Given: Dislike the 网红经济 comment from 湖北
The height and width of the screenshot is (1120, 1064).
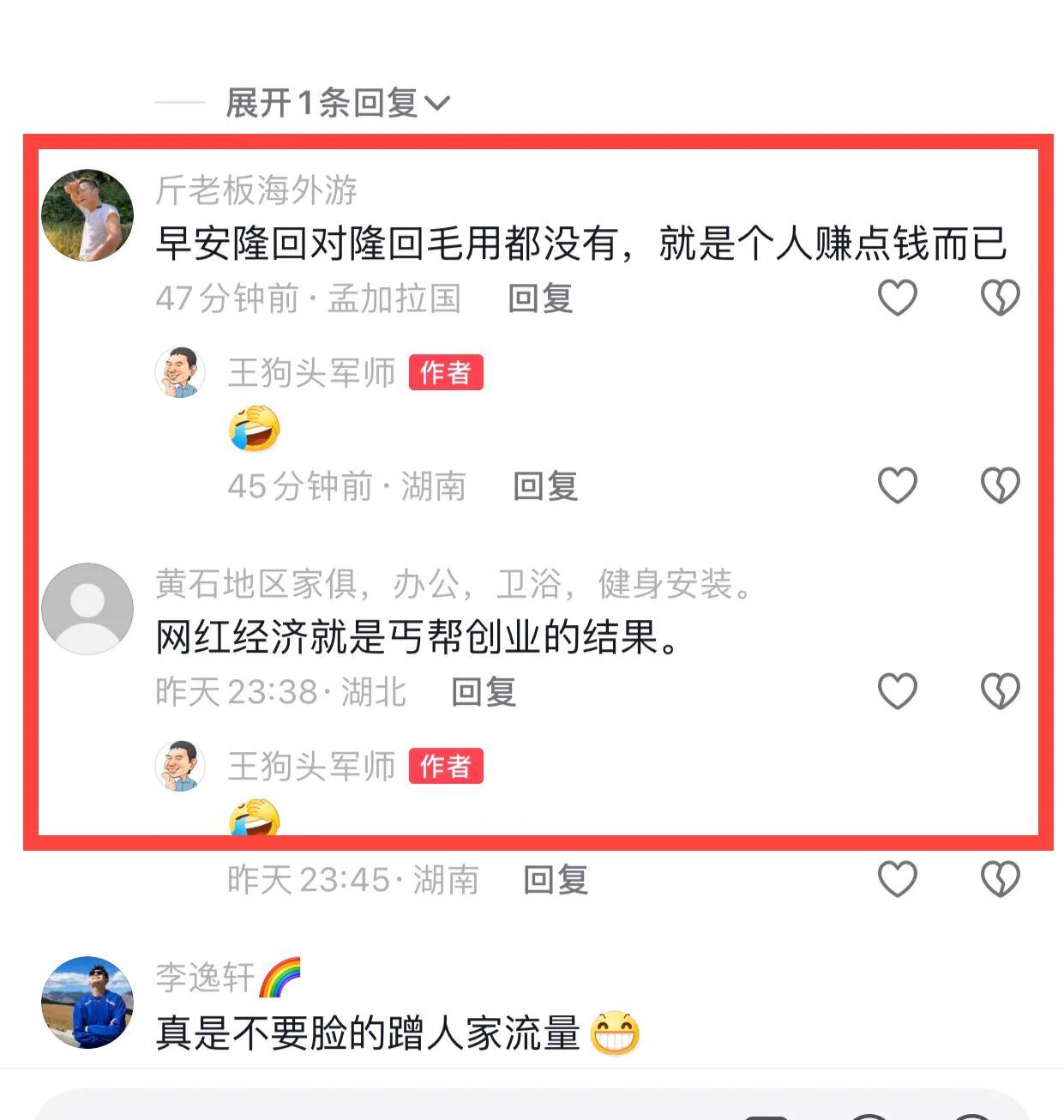Looking at the screenshot, I should tap(1000, 691).
